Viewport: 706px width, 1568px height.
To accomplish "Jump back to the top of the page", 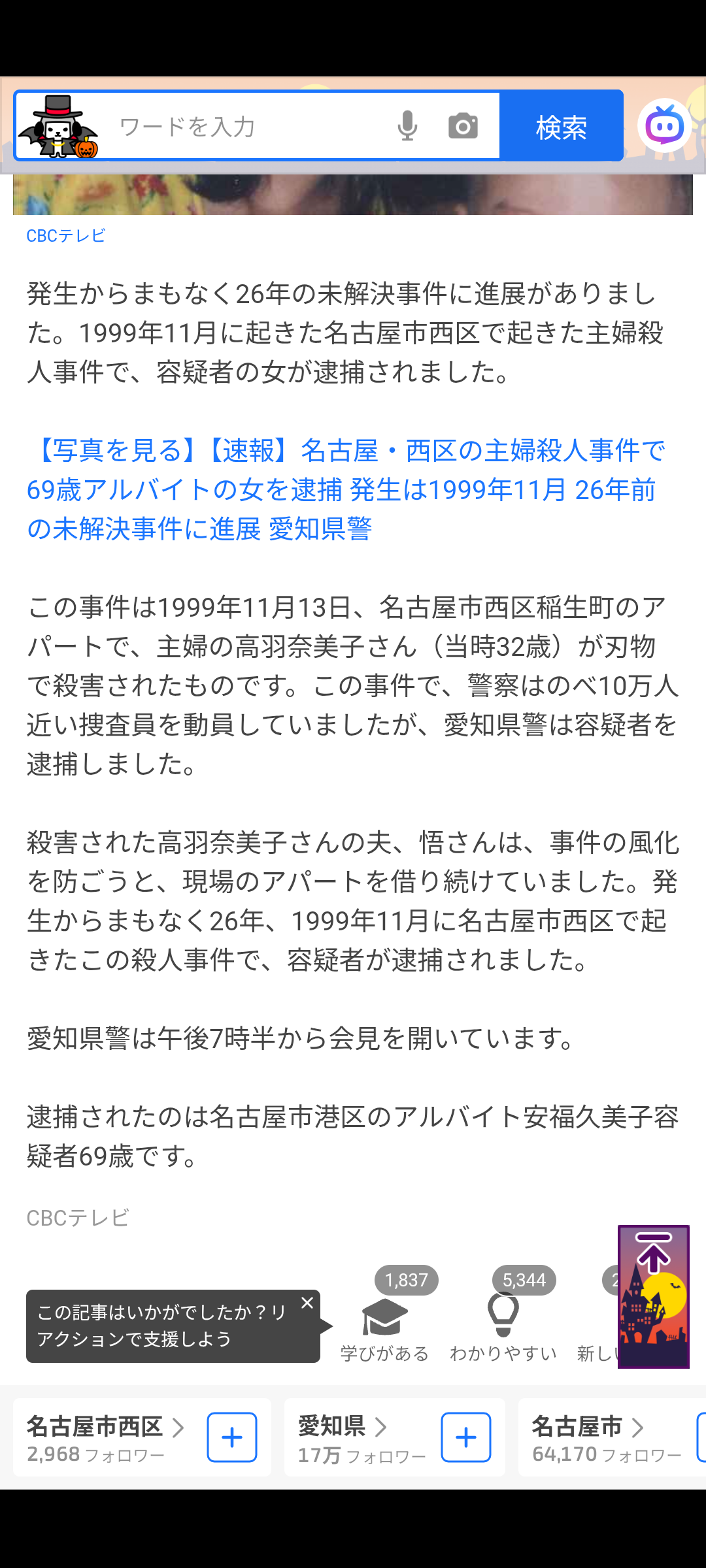I will [654, 1296].
